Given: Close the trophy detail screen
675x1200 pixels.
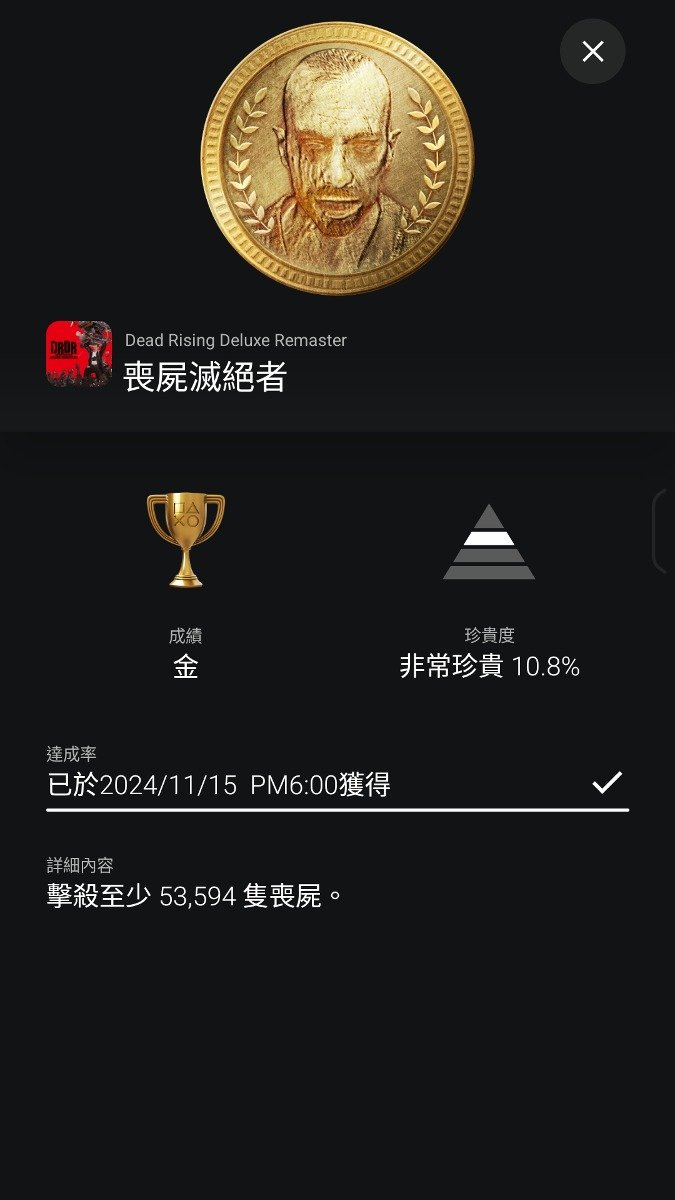Looking at the screenshot, I should point(592,52).
